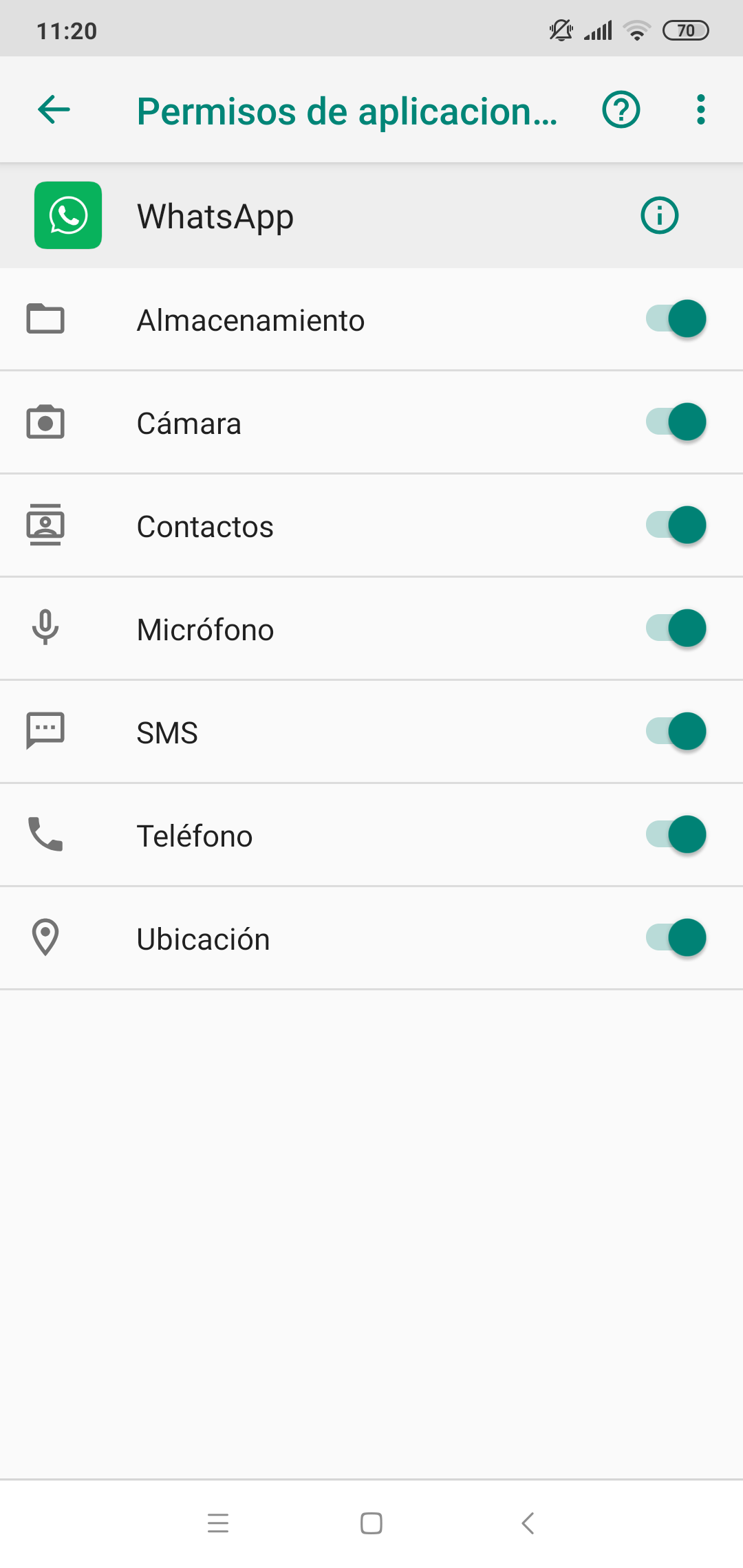Screen dimensions: 743x1568
Task: Switch off Micrófono access
Action: click(676, 629)
